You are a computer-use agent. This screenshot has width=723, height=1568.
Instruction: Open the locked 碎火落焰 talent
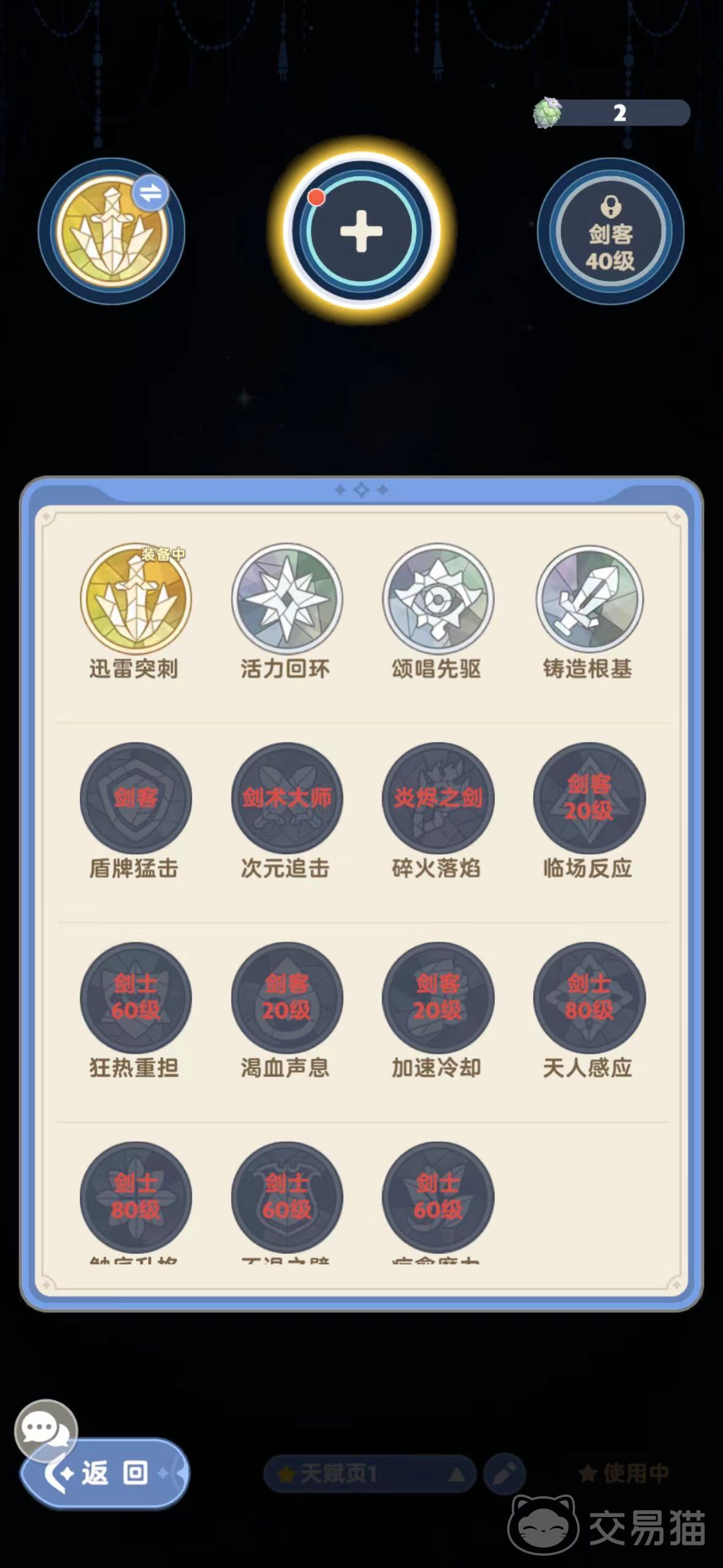[x=437, y=797]
